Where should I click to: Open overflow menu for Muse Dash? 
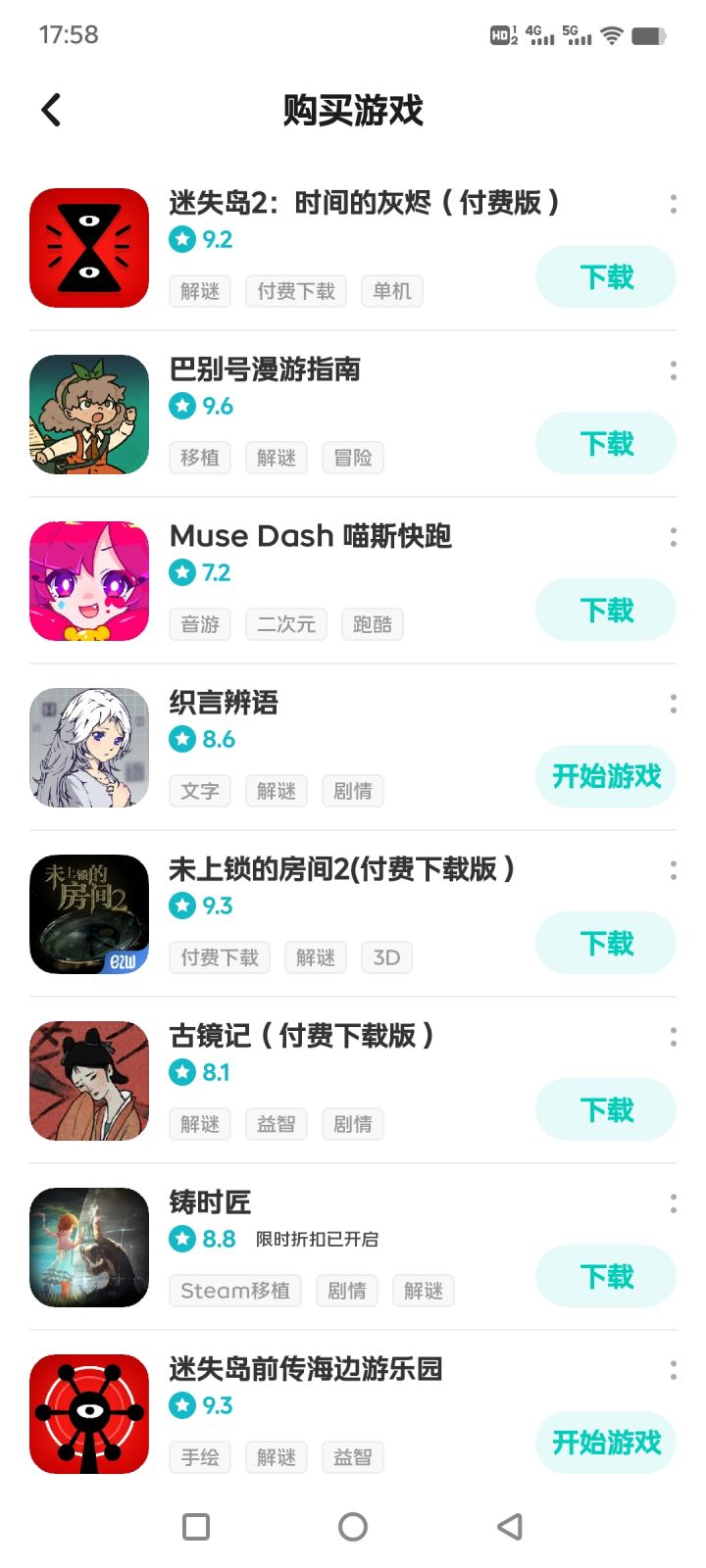pyautogui.click(x=673, y=537)
